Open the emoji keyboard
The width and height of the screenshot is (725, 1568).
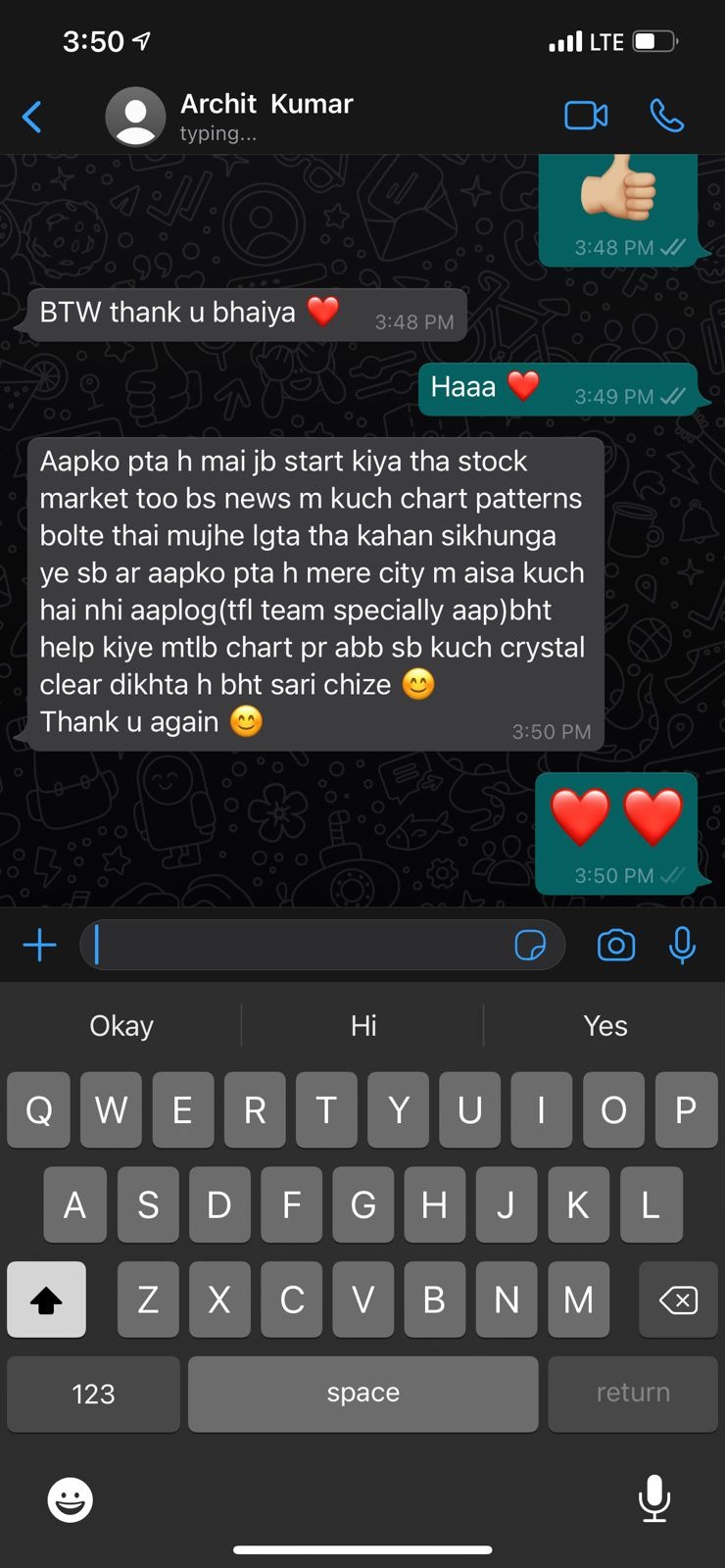pos(71,1499)
